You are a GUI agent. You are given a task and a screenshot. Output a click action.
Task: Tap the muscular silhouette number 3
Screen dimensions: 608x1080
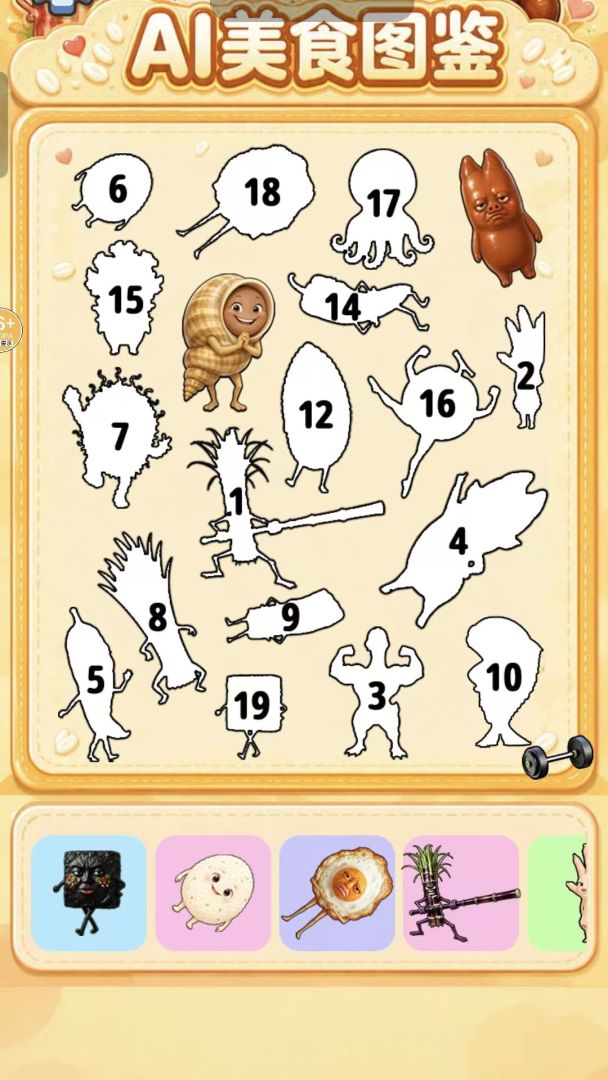click(x=376, y=692)
